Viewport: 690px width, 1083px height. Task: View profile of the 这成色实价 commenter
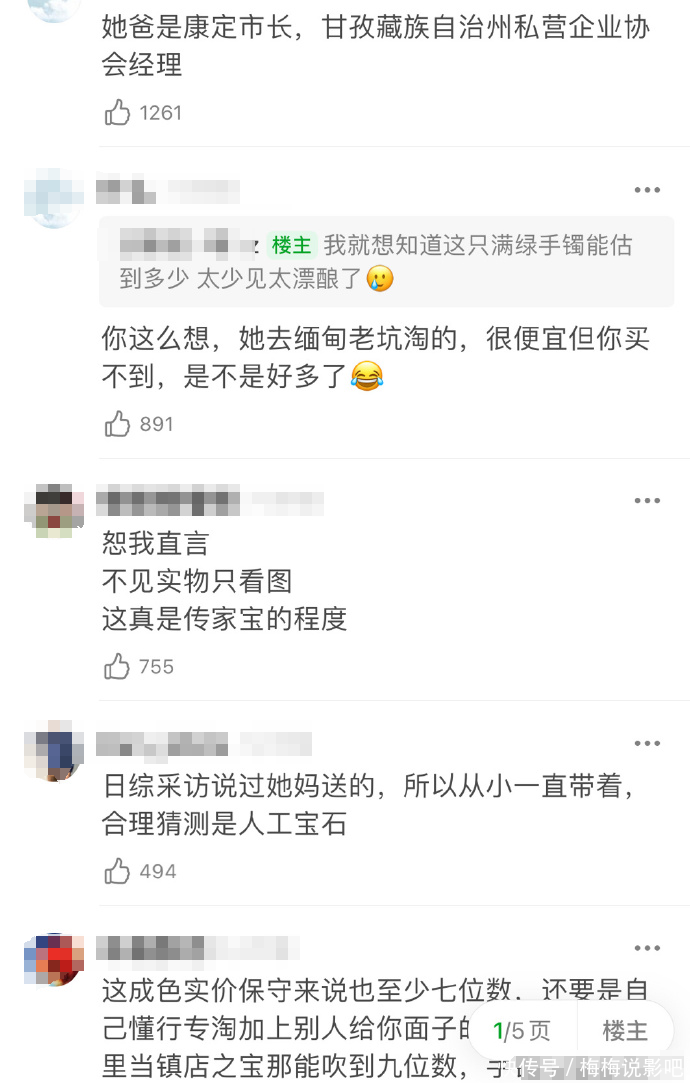click(53, 958)
